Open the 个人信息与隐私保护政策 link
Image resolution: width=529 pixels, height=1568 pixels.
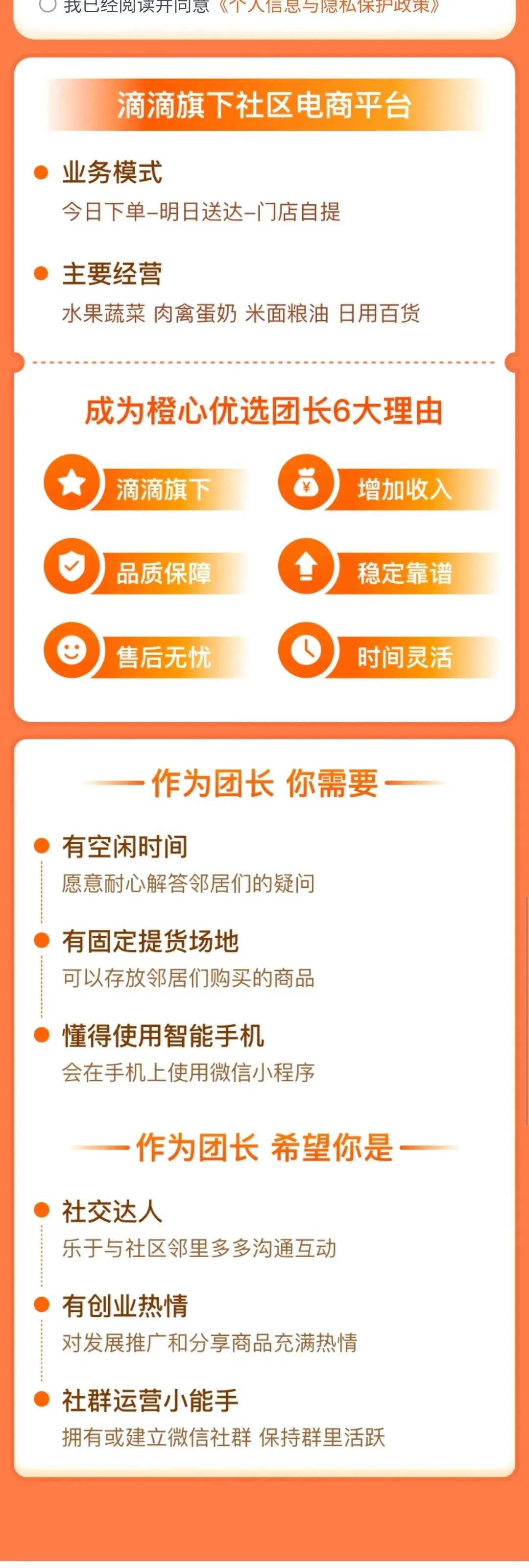(329, 6)
